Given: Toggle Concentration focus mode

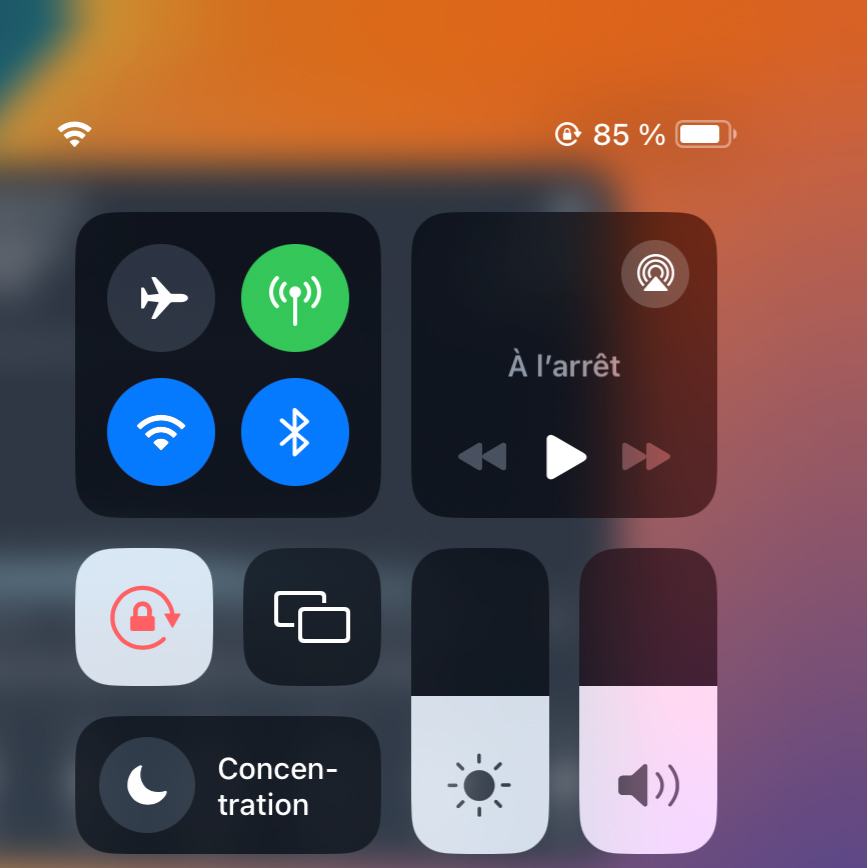Looking at the screenshot, I should 147,785.
